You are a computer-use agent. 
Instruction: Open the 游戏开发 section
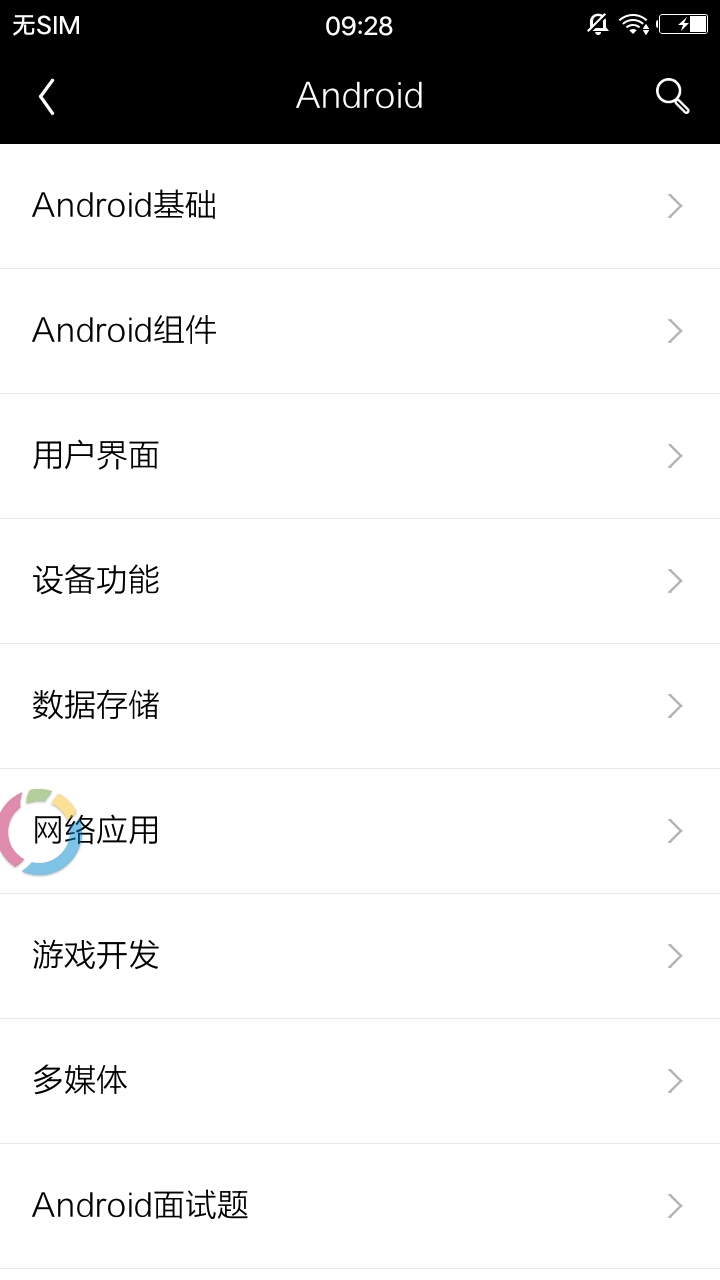coord(360,956)
